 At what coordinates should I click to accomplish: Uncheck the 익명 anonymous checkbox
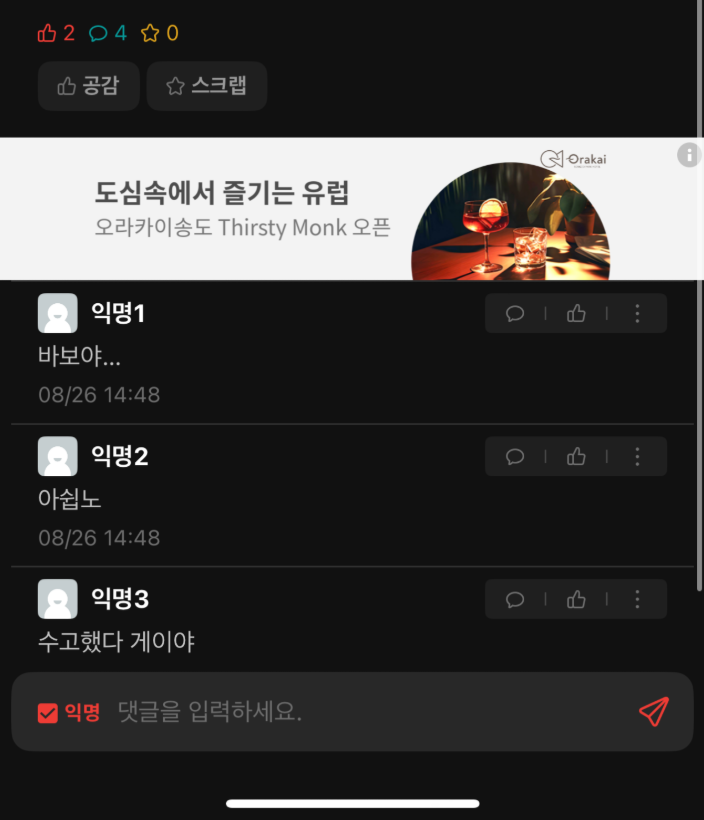[x=47, y=712]
